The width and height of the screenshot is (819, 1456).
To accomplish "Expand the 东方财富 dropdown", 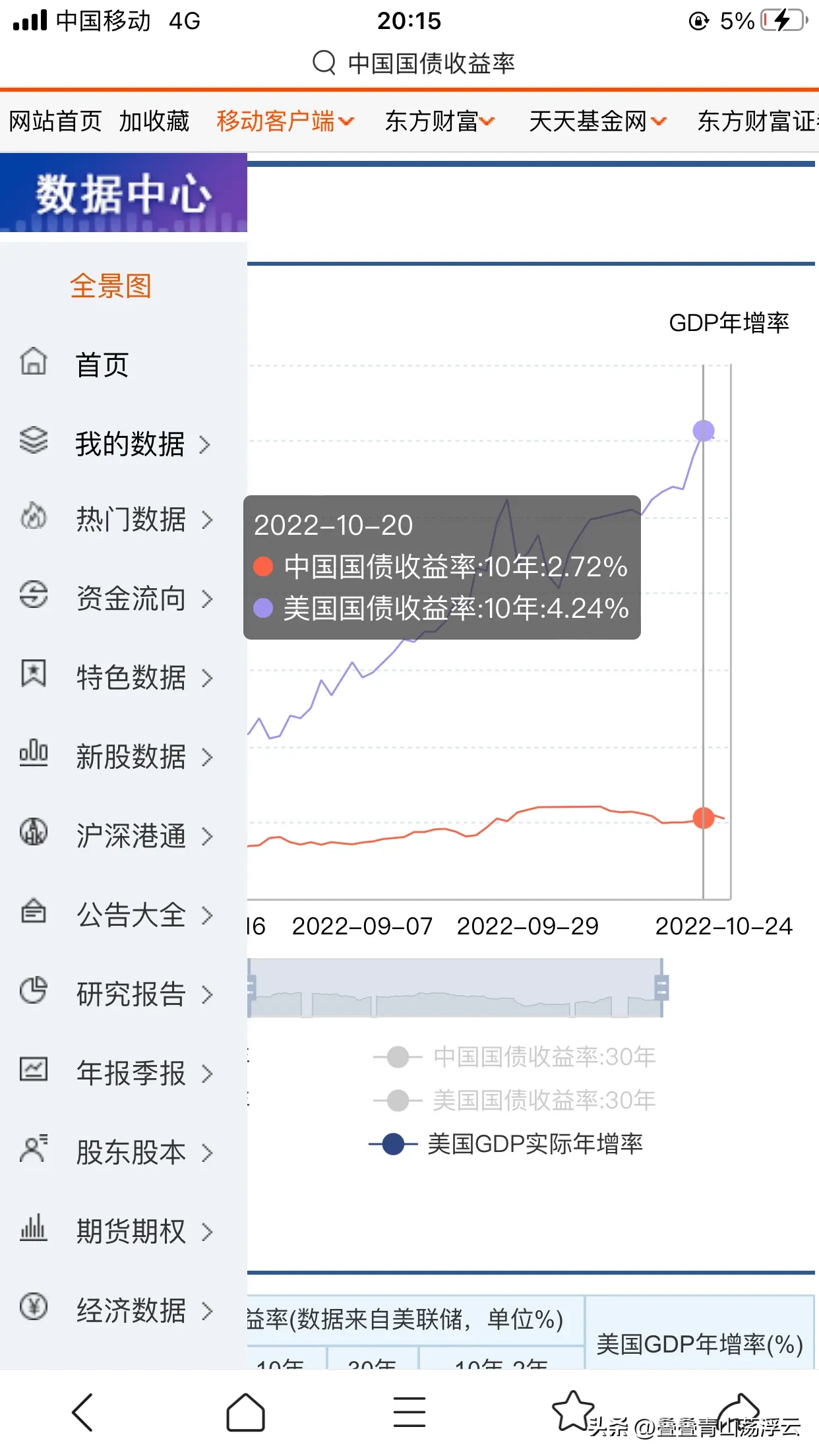I will (x=439, y=121).
